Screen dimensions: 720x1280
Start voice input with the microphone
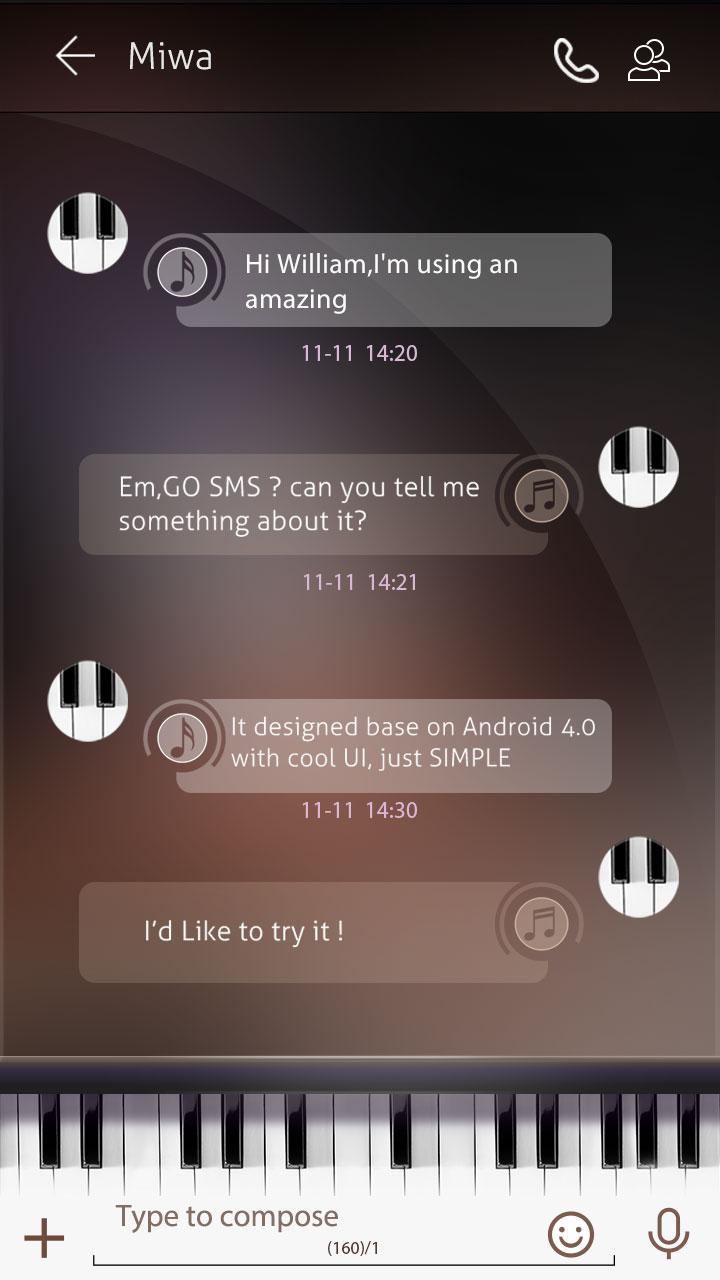[x=668, y=1233]
